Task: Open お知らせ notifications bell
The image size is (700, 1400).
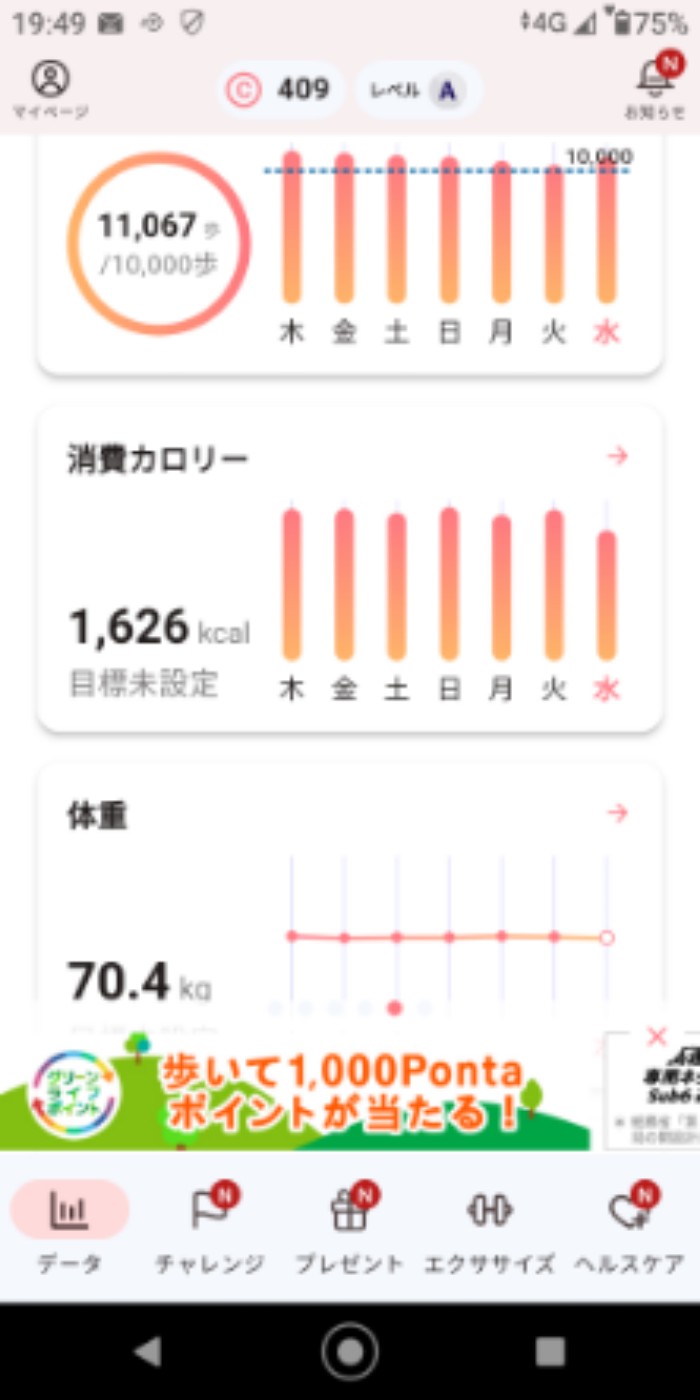Action: pos(655,88)
